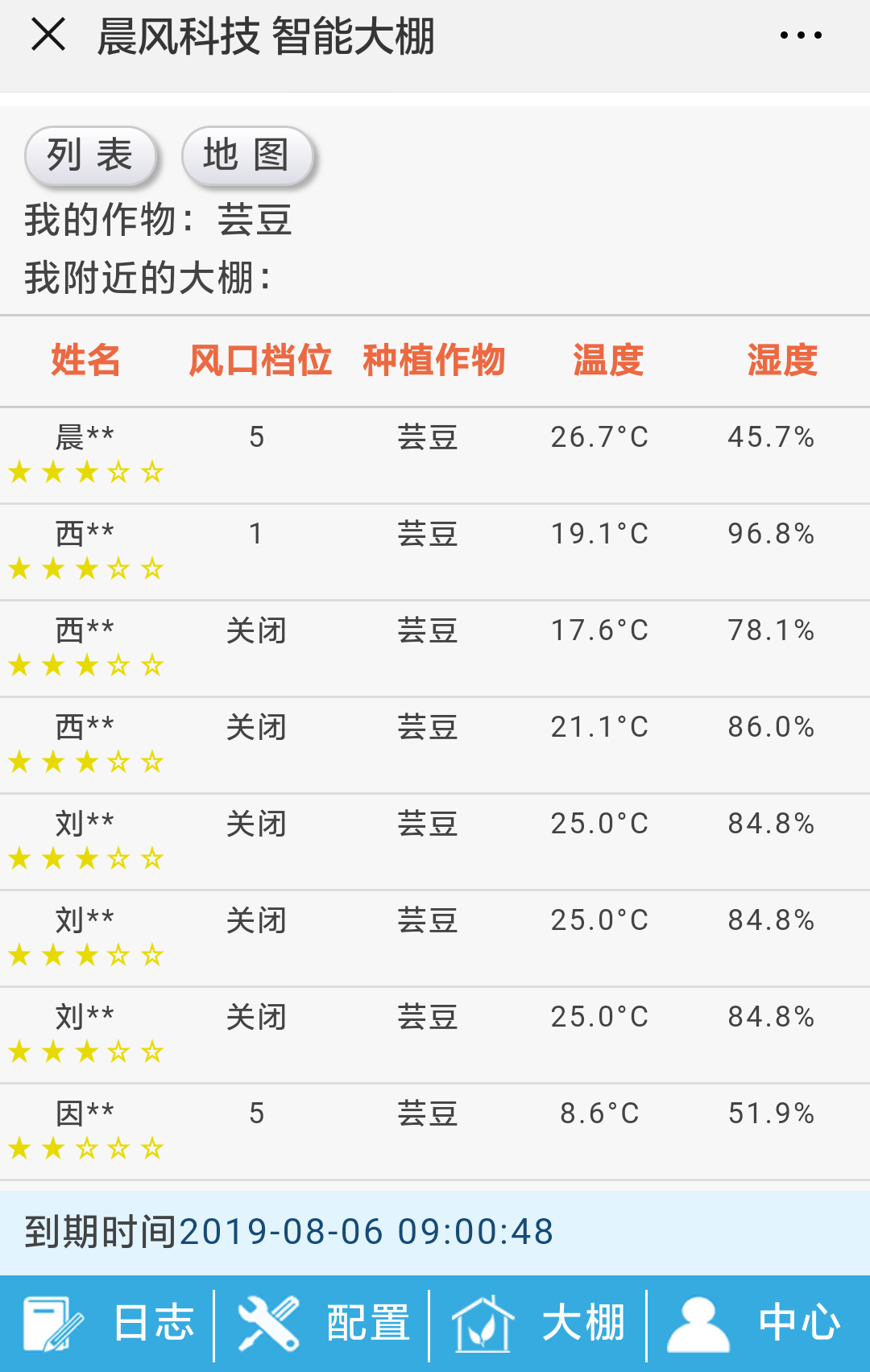Open the 中心 tab
870x1372 pixels.
pos(756,1324)
